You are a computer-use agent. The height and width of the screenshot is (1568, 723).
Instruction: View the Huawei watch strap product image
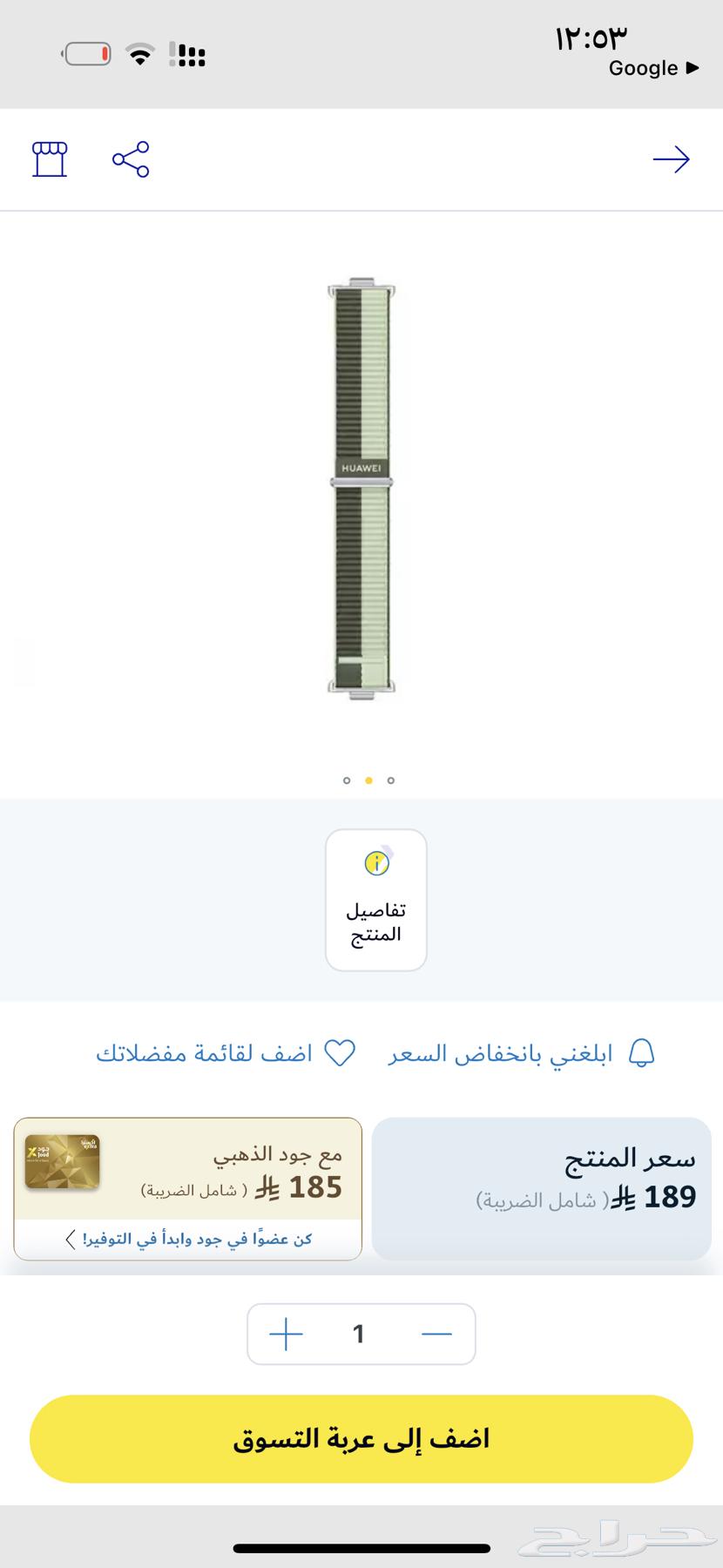[x=361, y=488]
